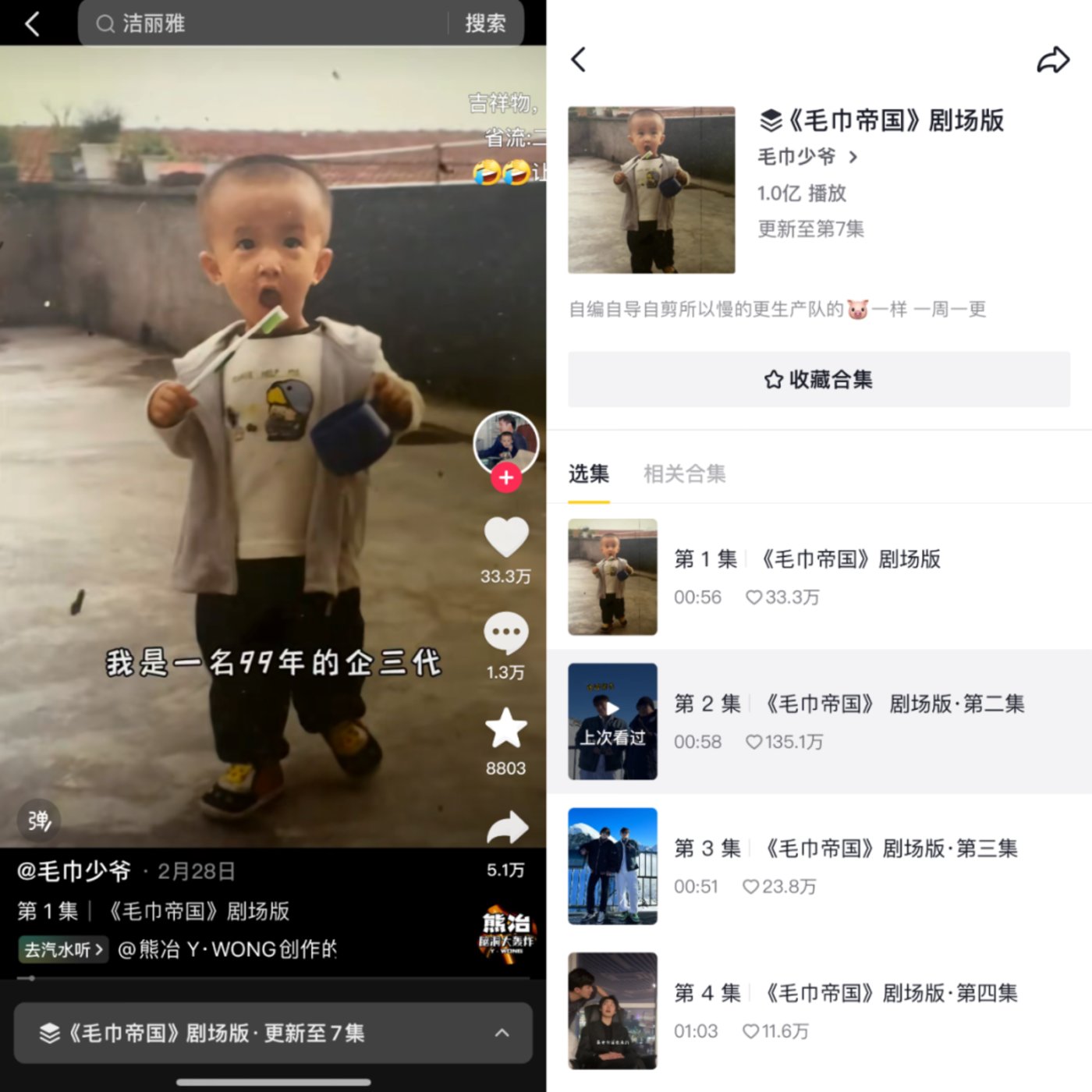This screenshot has width=1092, height=1092.
Task: Play 第 2 集 剧场版·第二集
Action: click(818, 721)
